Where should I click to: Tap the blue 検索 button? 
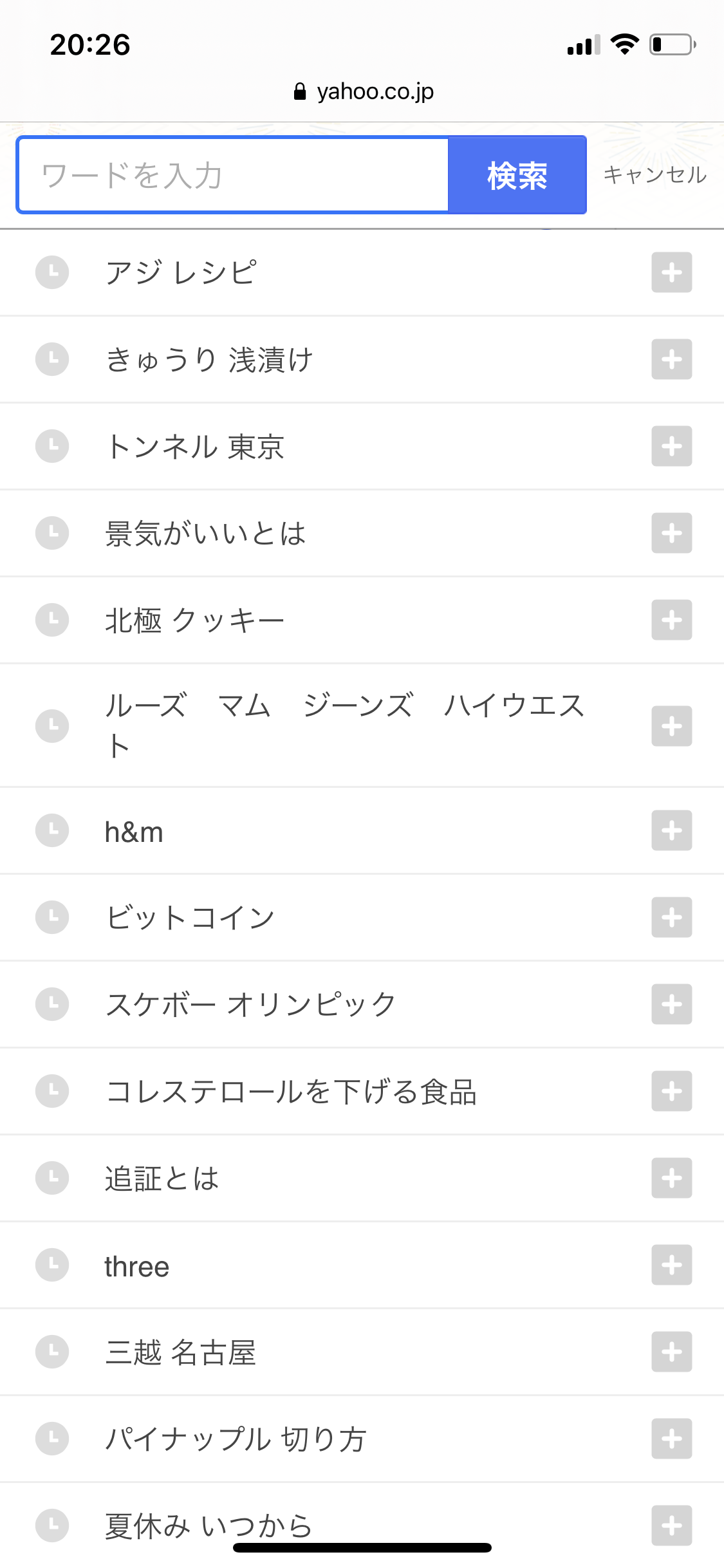517,175
